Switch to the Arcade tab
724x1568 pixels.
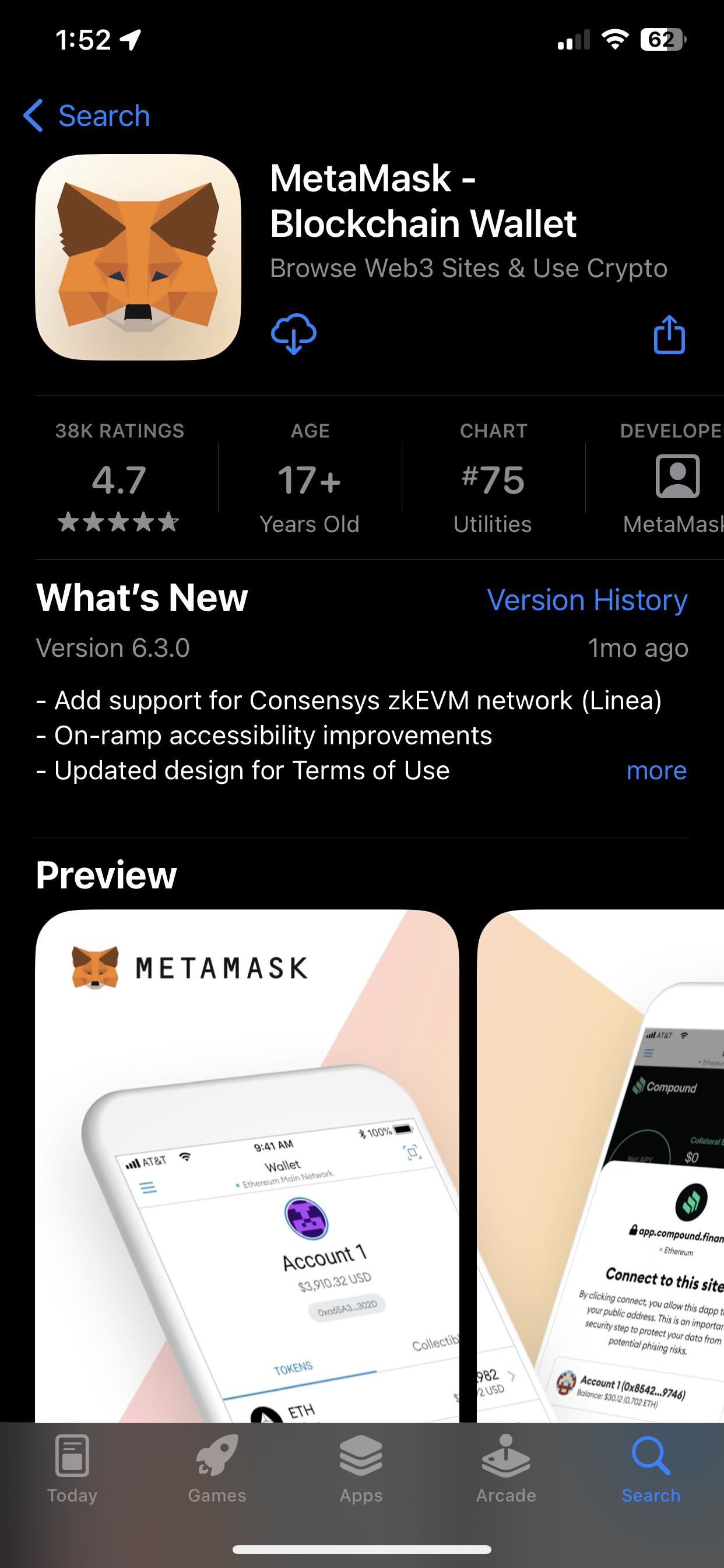506,1468
